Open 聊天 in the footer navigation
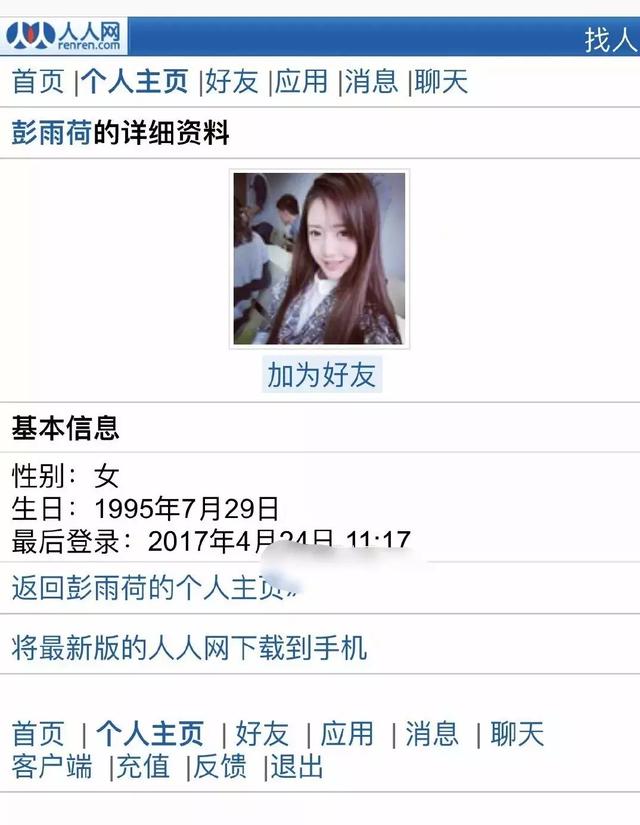 pyautogui.click(x=517, y=734)
